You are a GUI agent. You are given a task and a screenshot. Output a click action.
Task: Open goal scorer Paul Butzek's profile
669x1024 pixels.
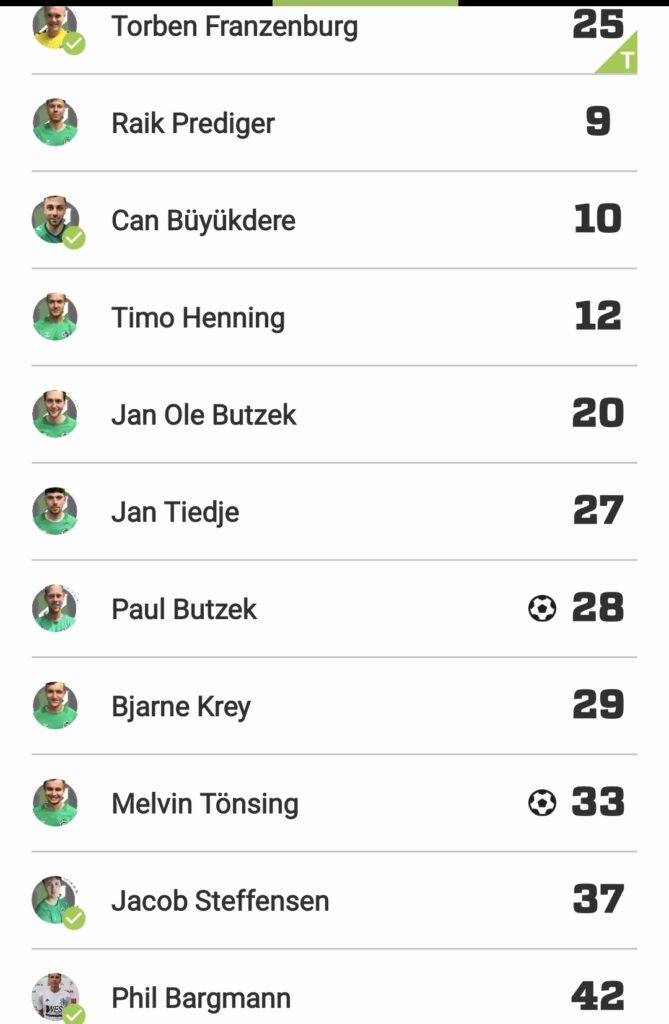pos(184,609)
